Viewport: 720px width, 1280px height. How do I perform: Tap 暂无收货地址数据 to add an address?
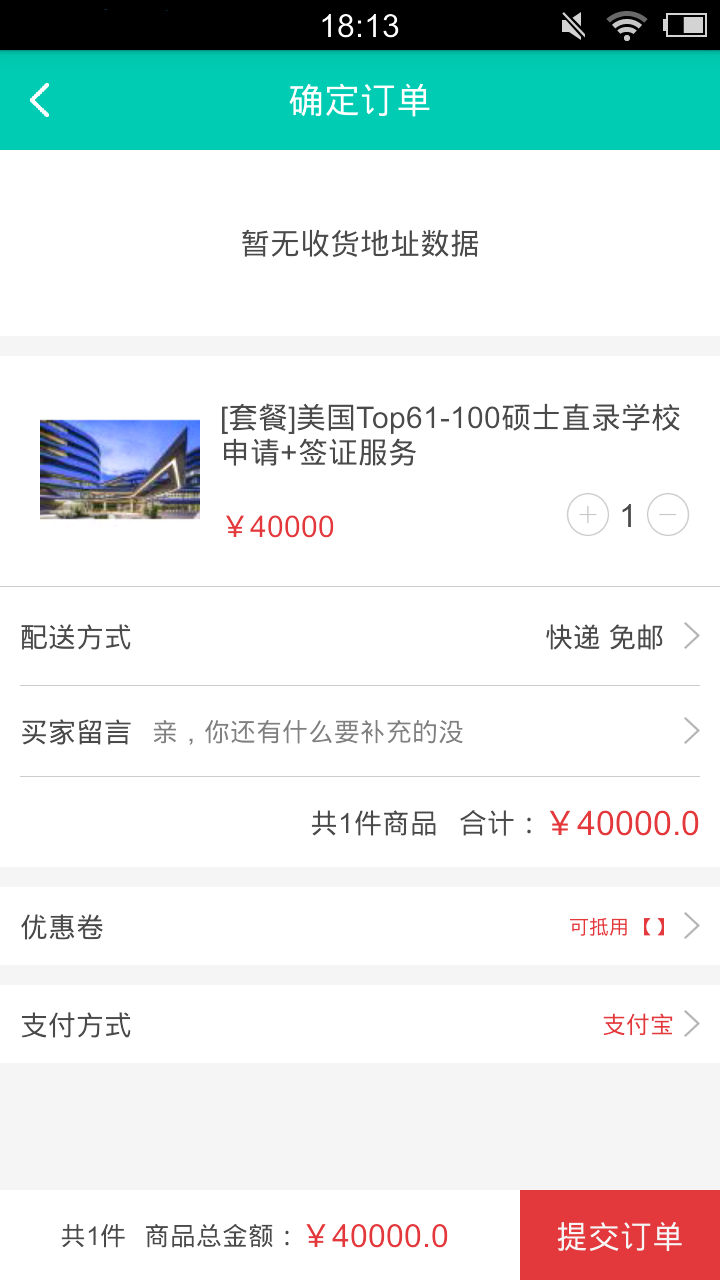[x=360, y=243]
